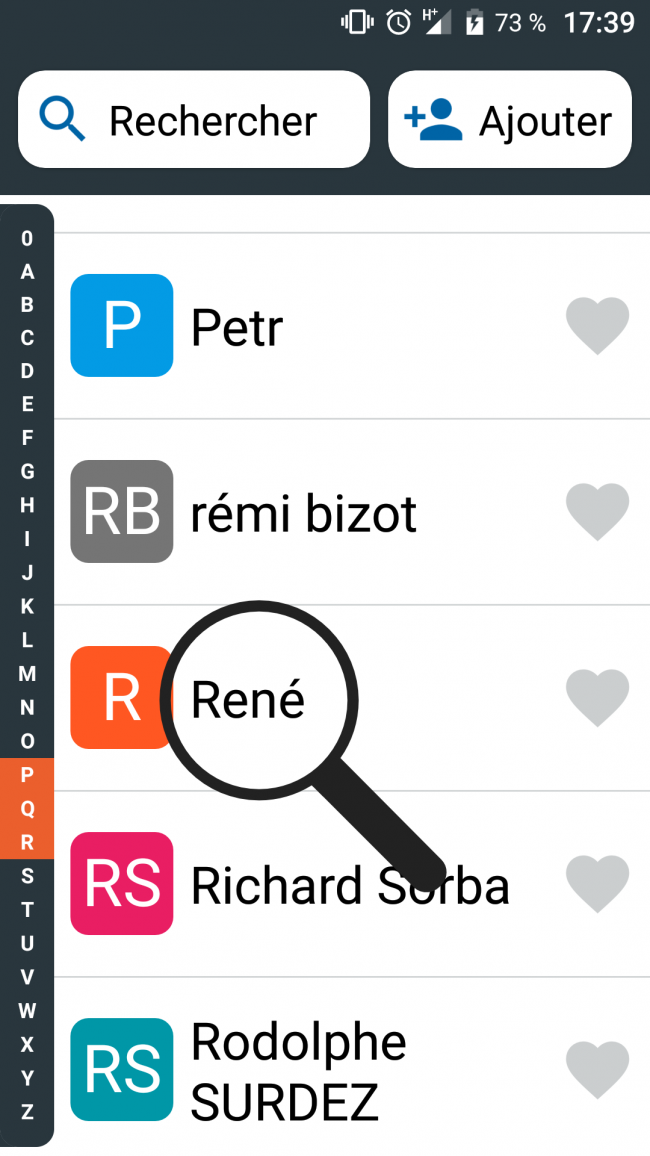The height and width of the screenshot is (1156, 650).
Task: Open the contact René
Action: pos(248,699)
